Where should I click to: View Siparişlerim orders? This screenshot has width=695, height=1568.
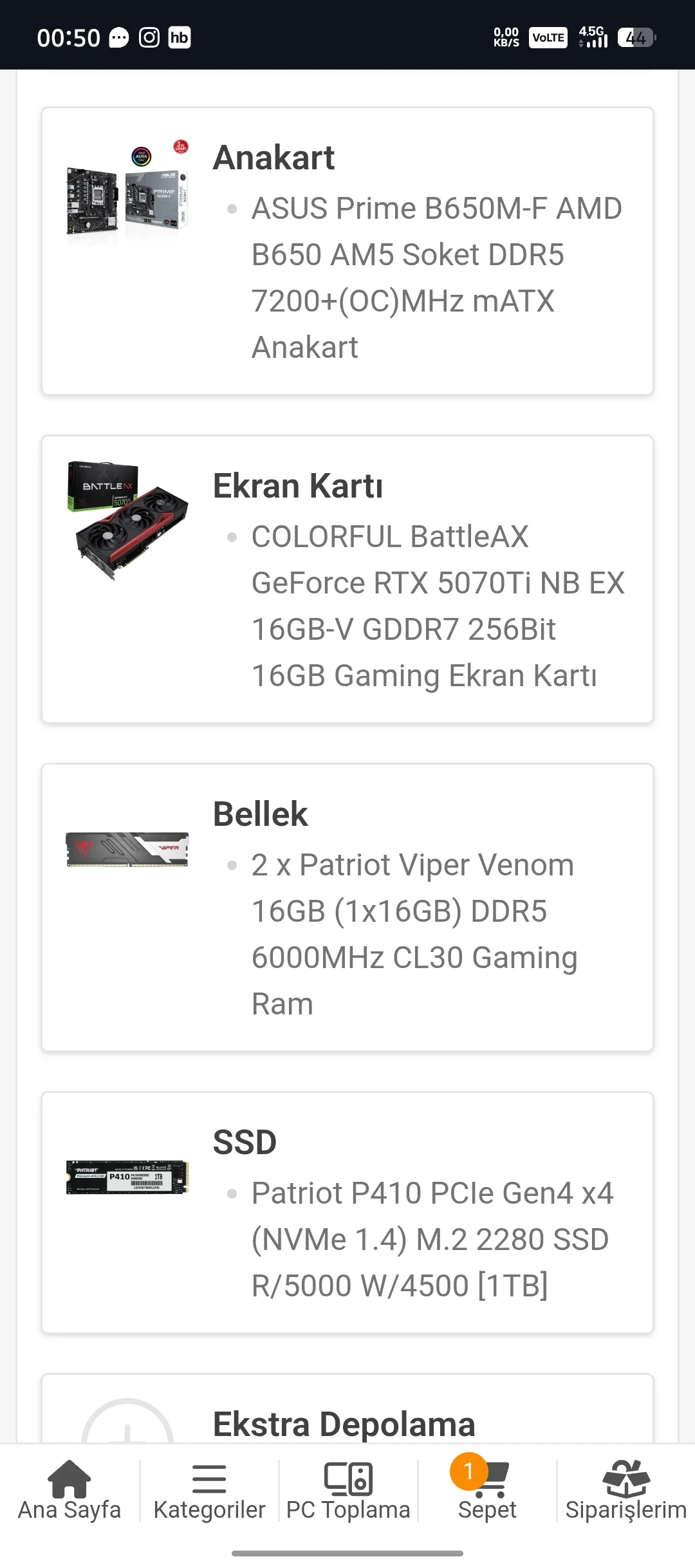(625, 1491)
